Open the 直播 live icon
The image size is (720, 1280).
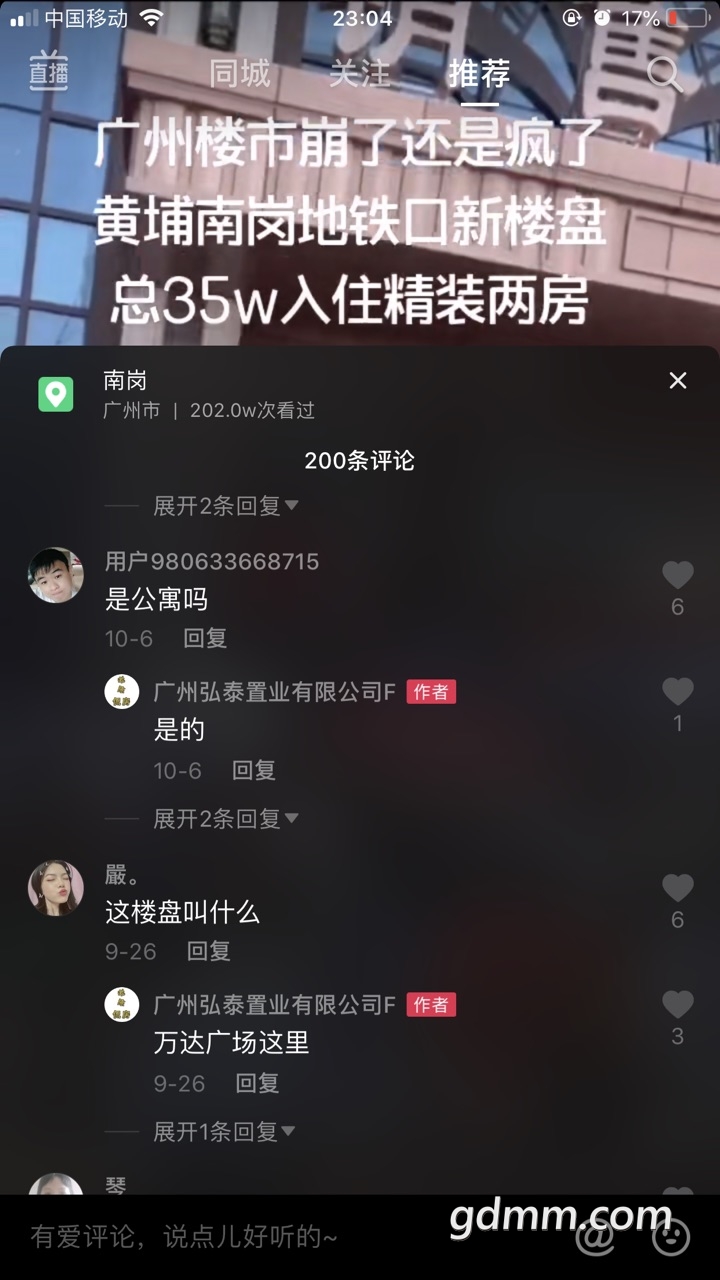pos(48,71)
